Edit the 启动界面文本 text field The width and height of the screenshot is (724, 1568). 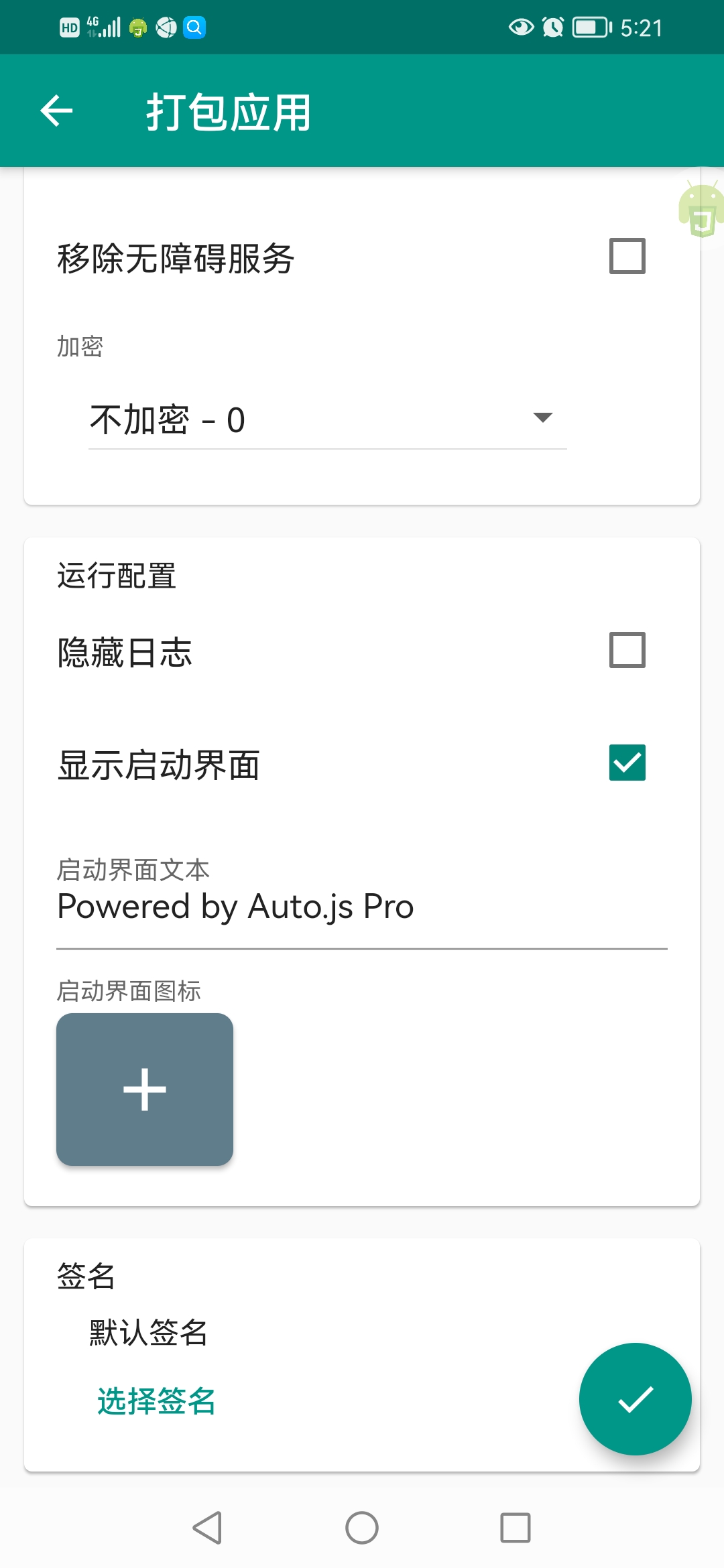[x=361, y=907]
